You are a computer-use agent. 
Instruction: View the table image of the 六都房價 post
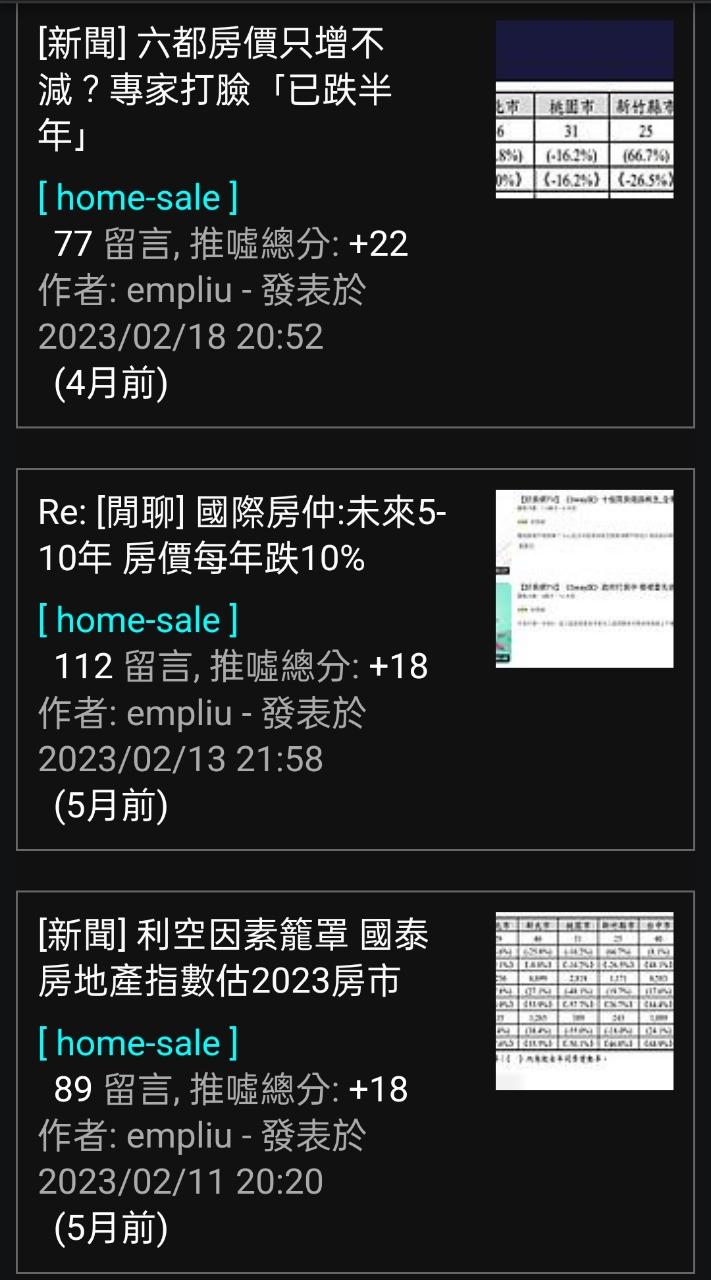[584, 110]
